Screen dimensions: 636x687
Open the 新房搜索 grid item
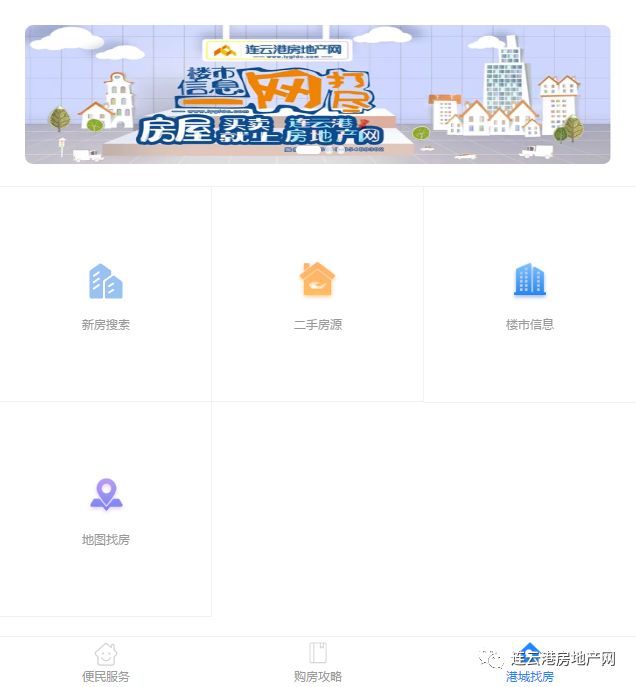(106, 295)
